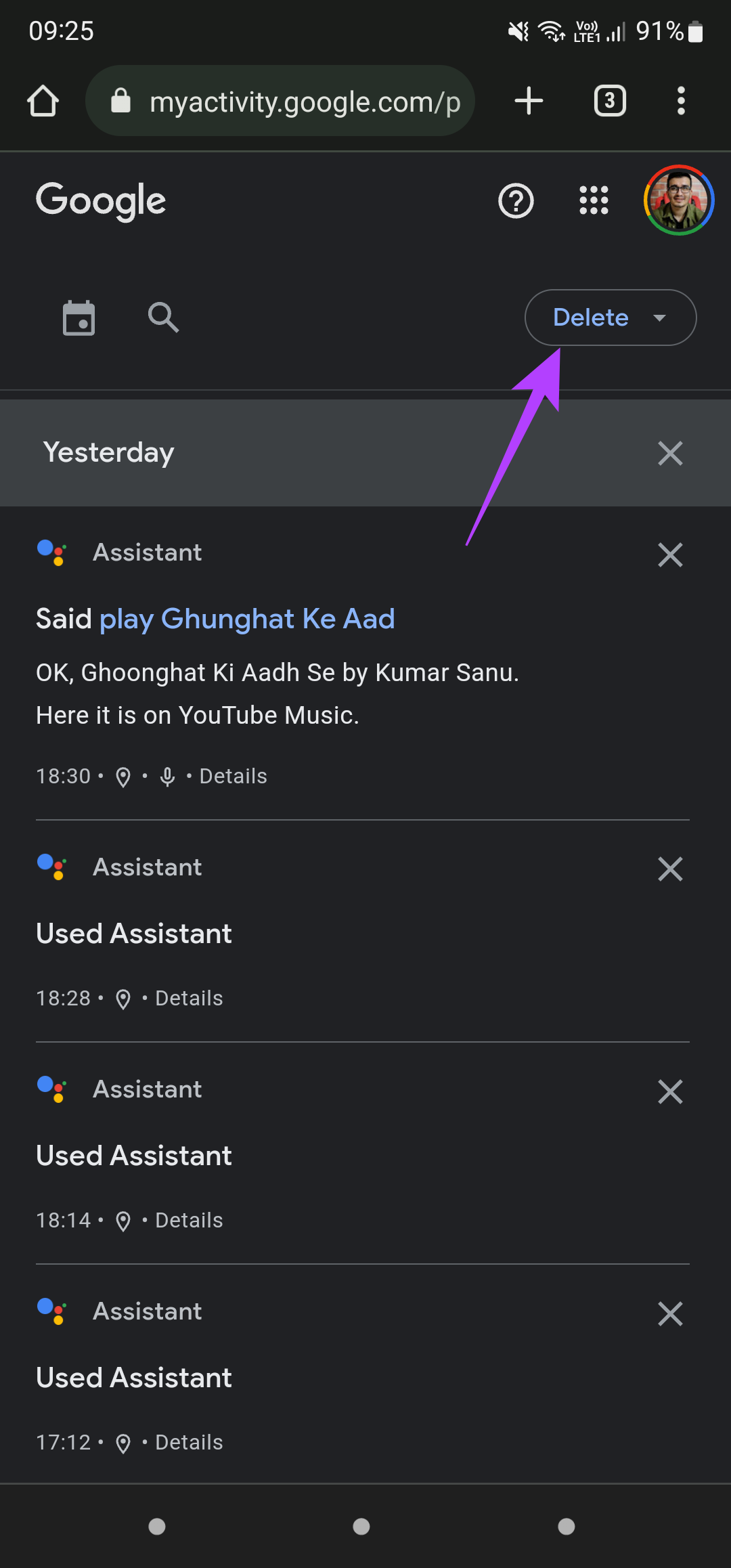View Details of the 18:30 activity

234,776
